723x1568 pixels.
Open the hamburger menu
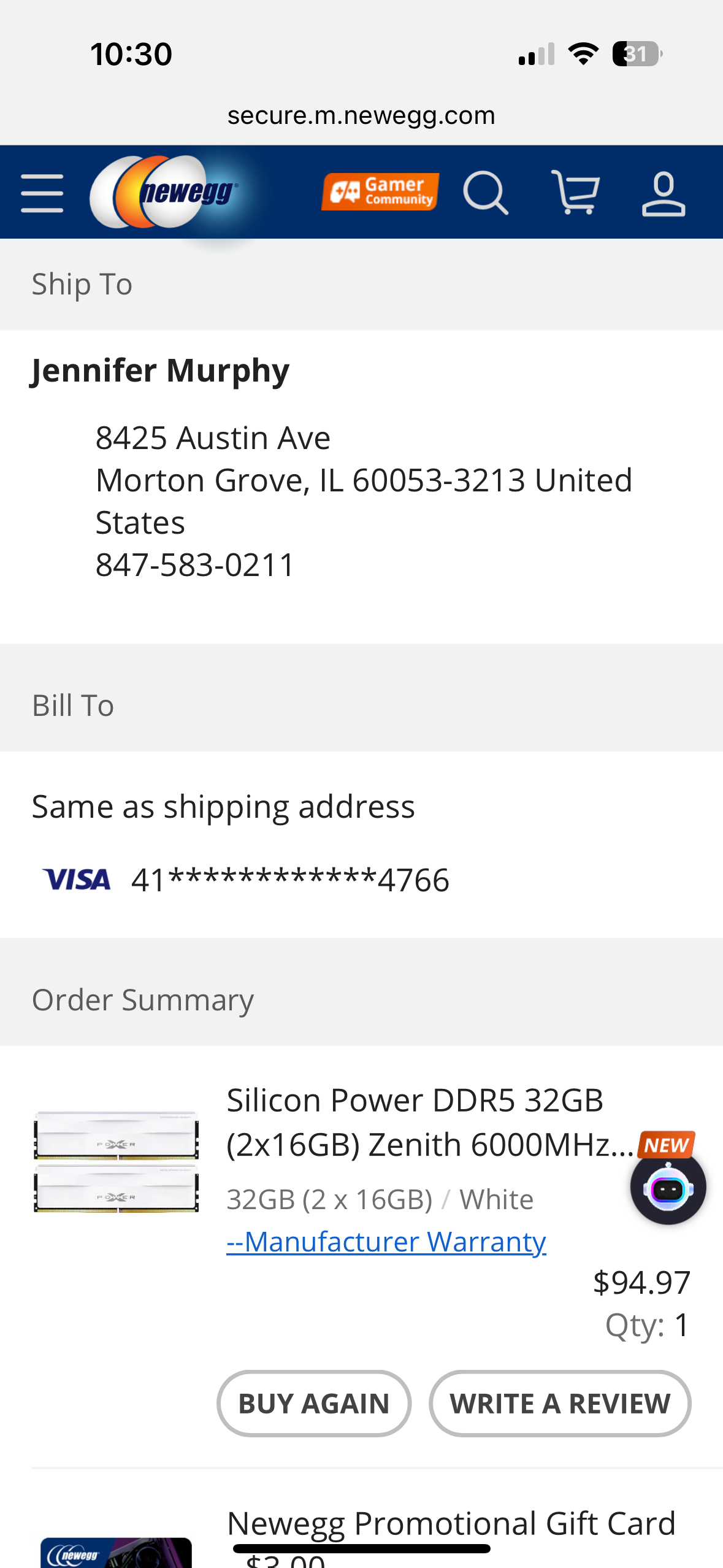(42, 193)
